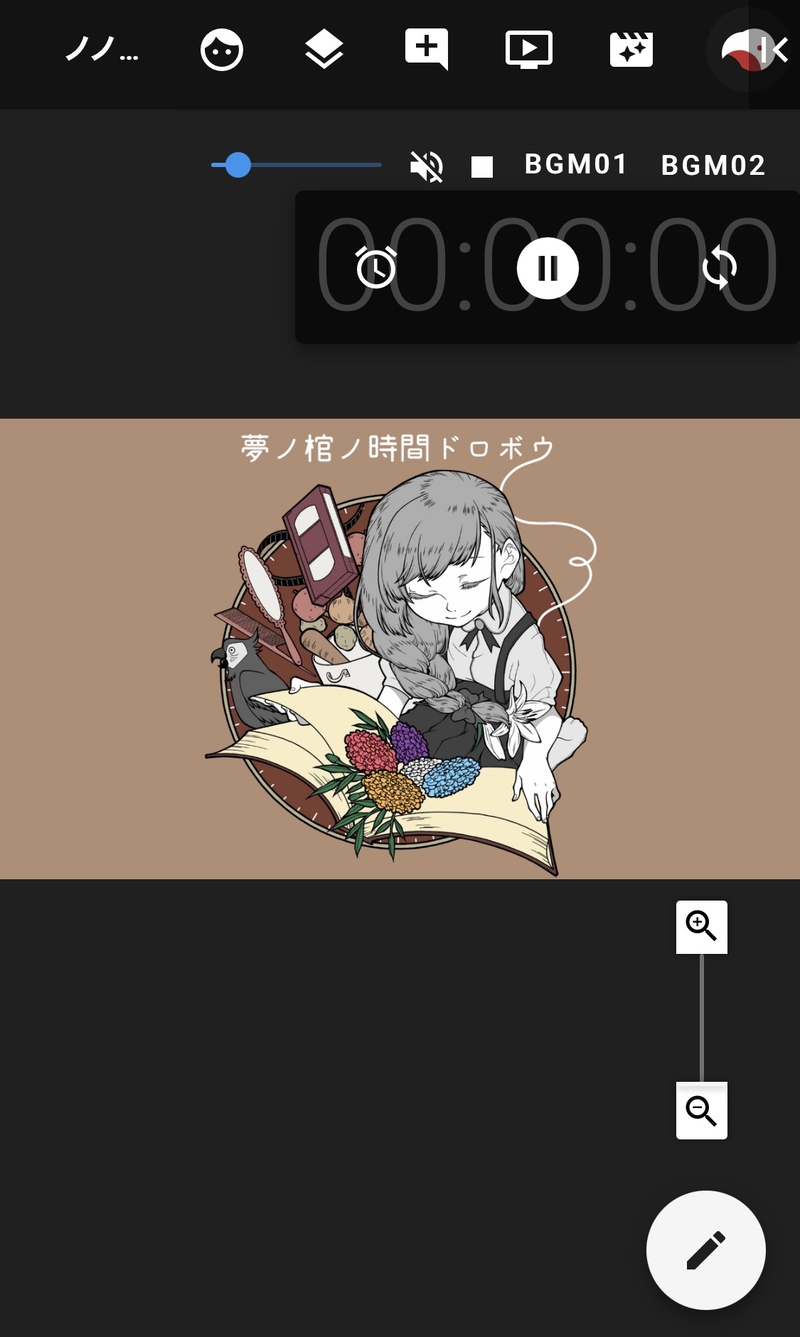Open the character face icon
The width and height of the screenshot is (800, 1337).
222,50
